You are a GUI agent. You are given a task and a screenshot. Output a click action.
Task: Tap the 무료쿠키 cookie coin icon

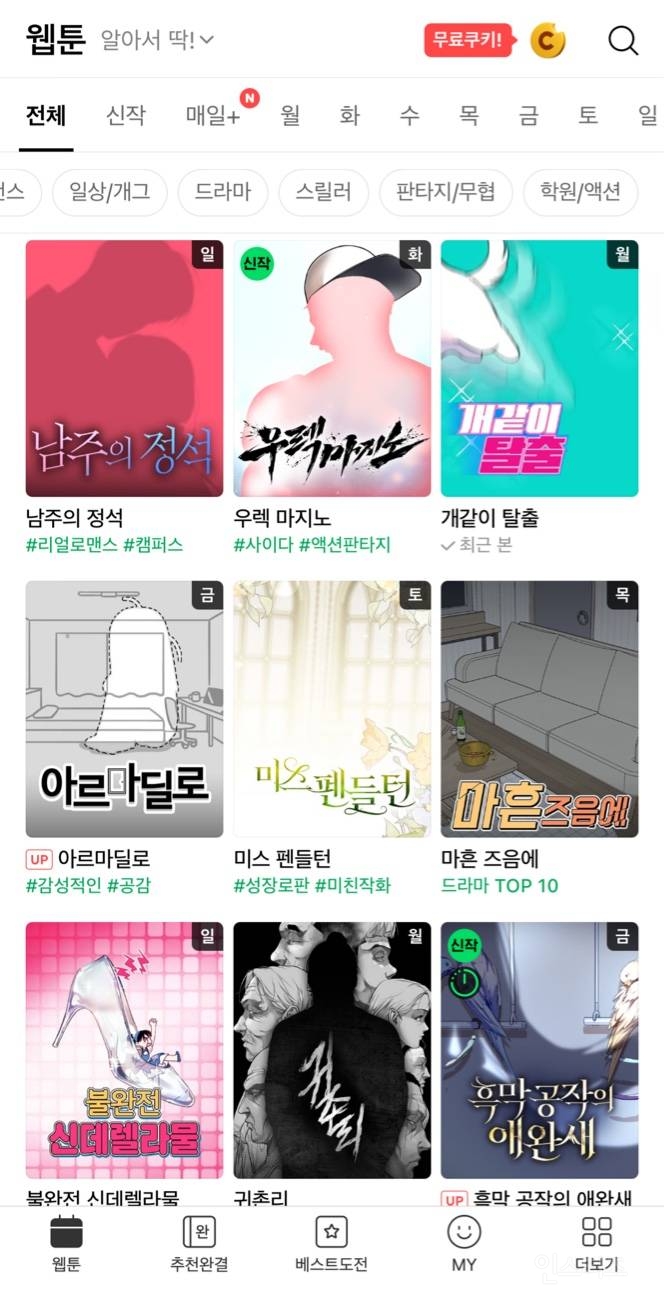coord(547,40)
